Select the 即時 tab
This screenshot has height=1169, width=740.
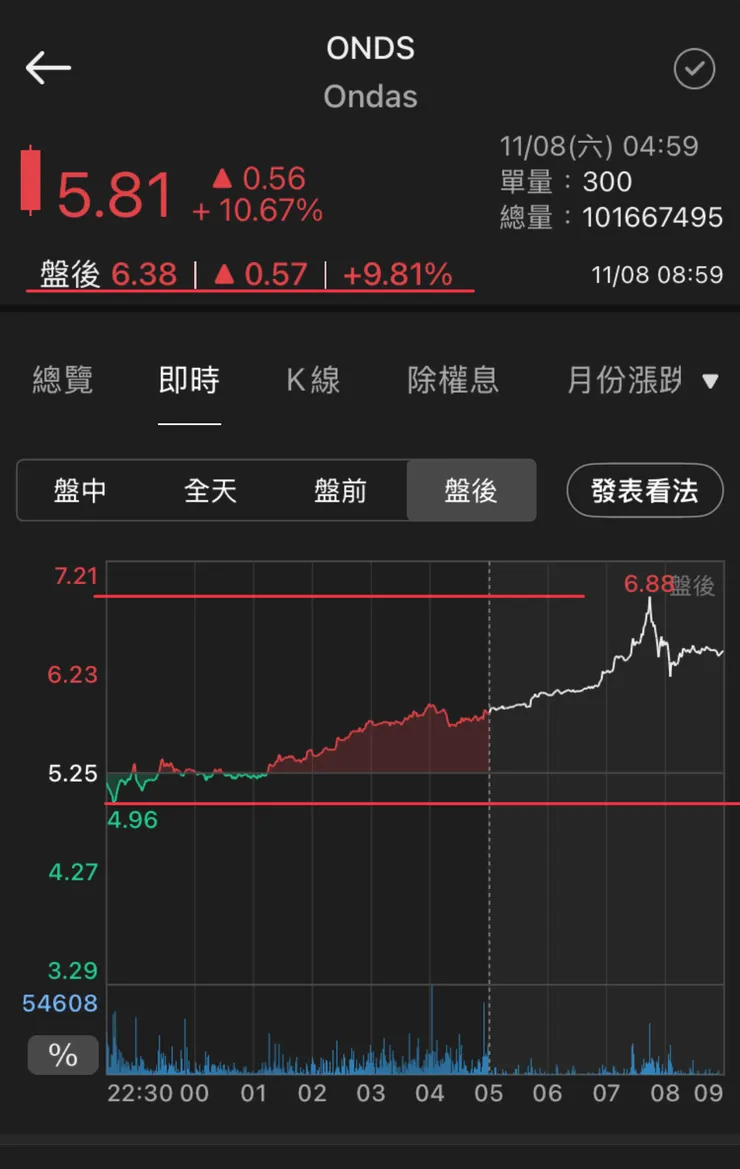pyautogui.click(x=189, y=381)
